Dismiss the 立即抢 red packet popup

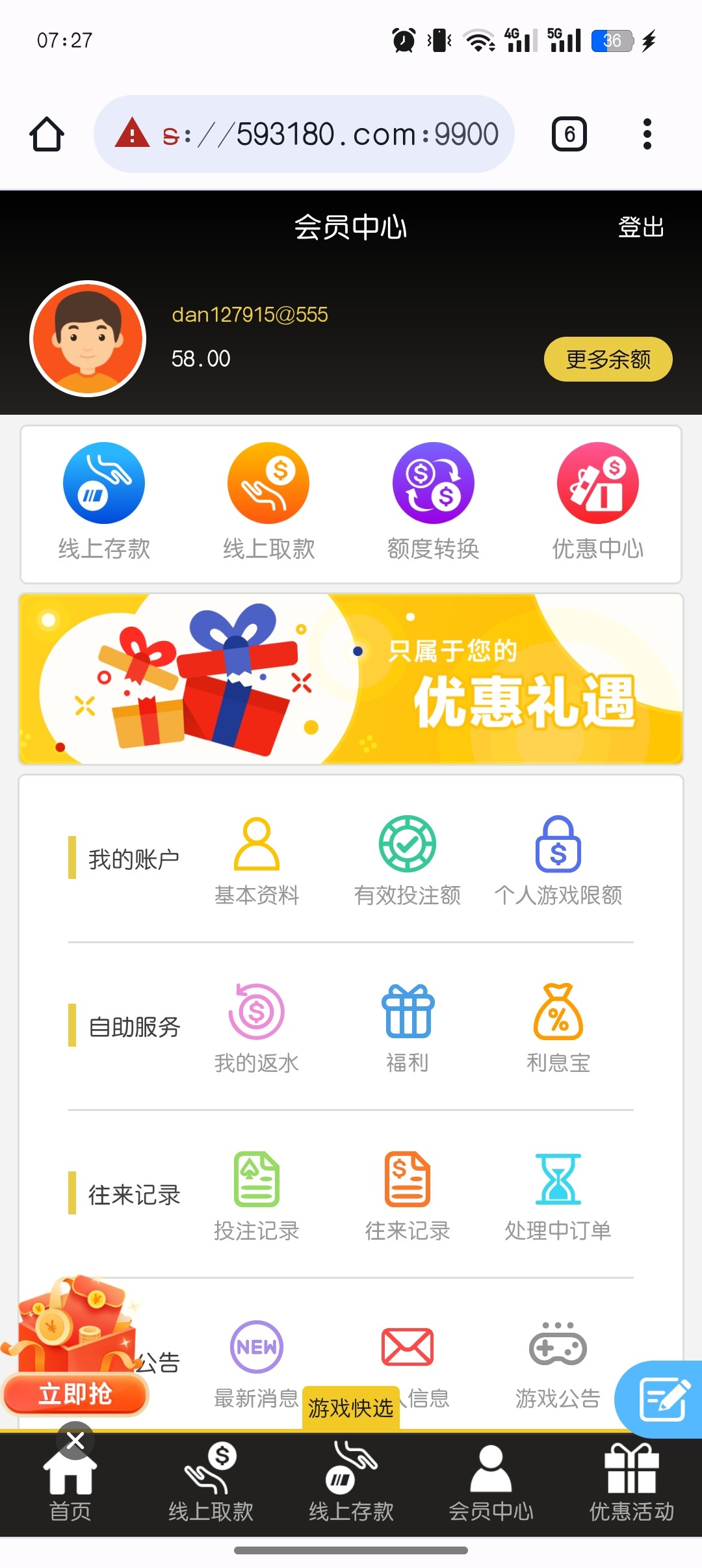tap(75, 1441)
